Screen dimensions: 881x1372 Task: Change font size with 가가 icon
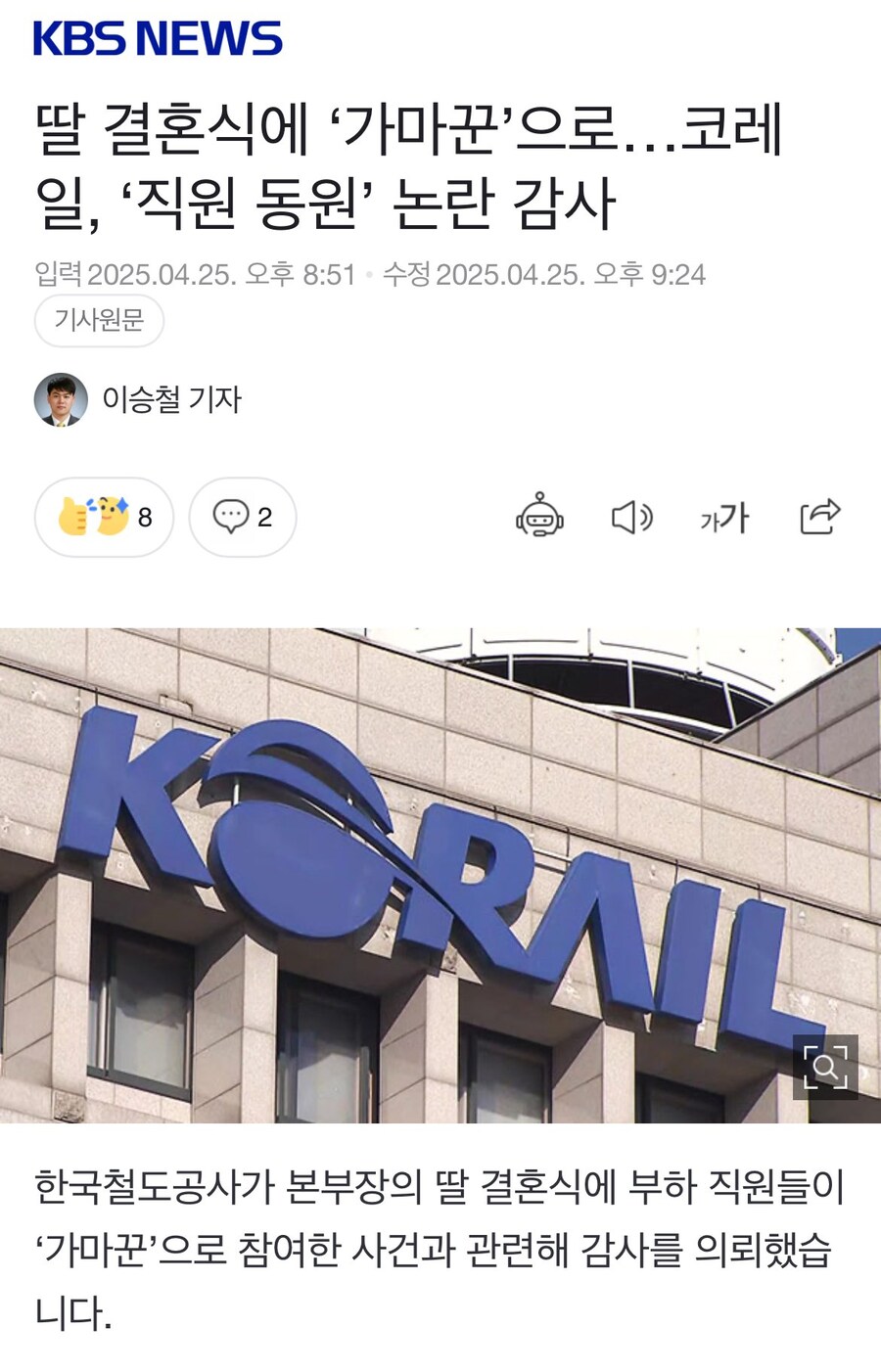click(x=724, y=517)
